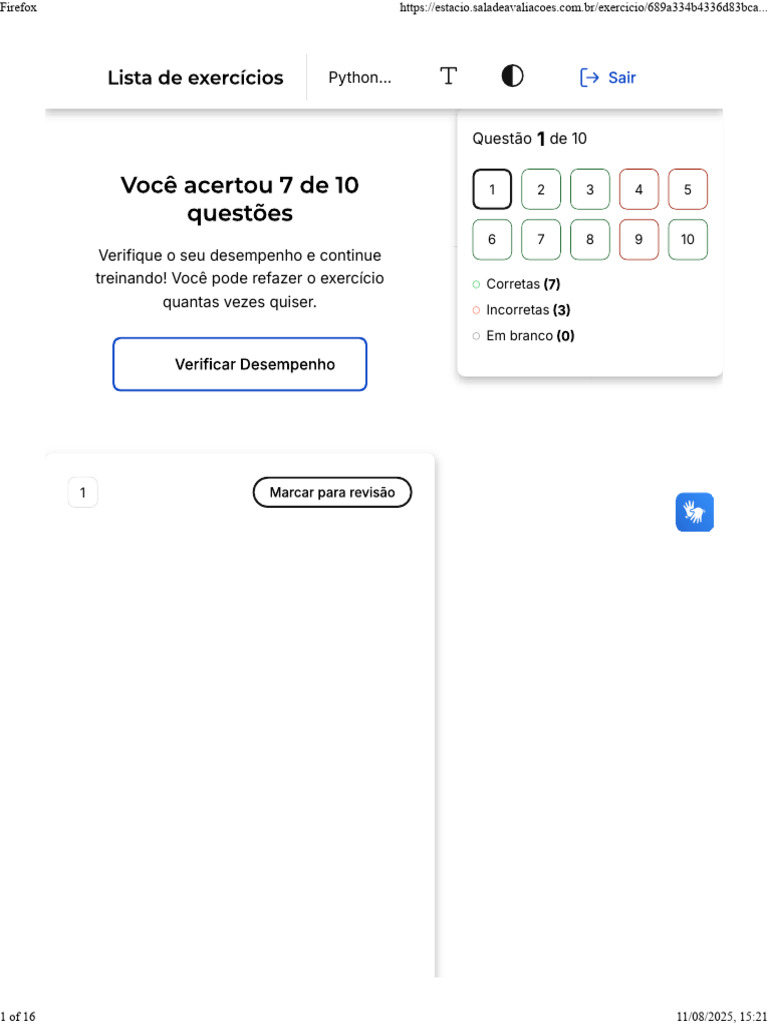Tap the Sair logout link
Viewport: 768px width, 1024px height.
[607, 78]
